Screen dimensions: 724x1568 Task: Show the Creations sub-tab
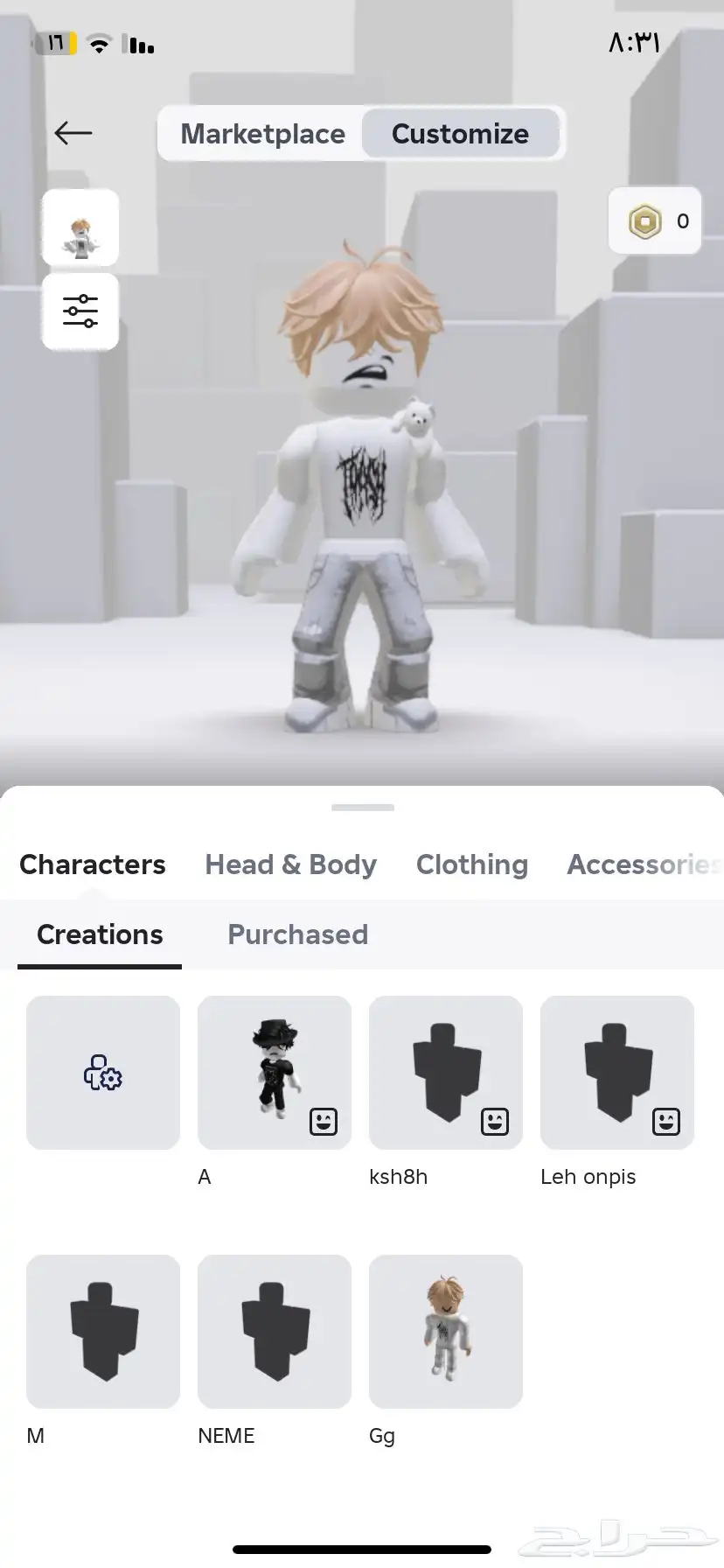pos(100,934)
